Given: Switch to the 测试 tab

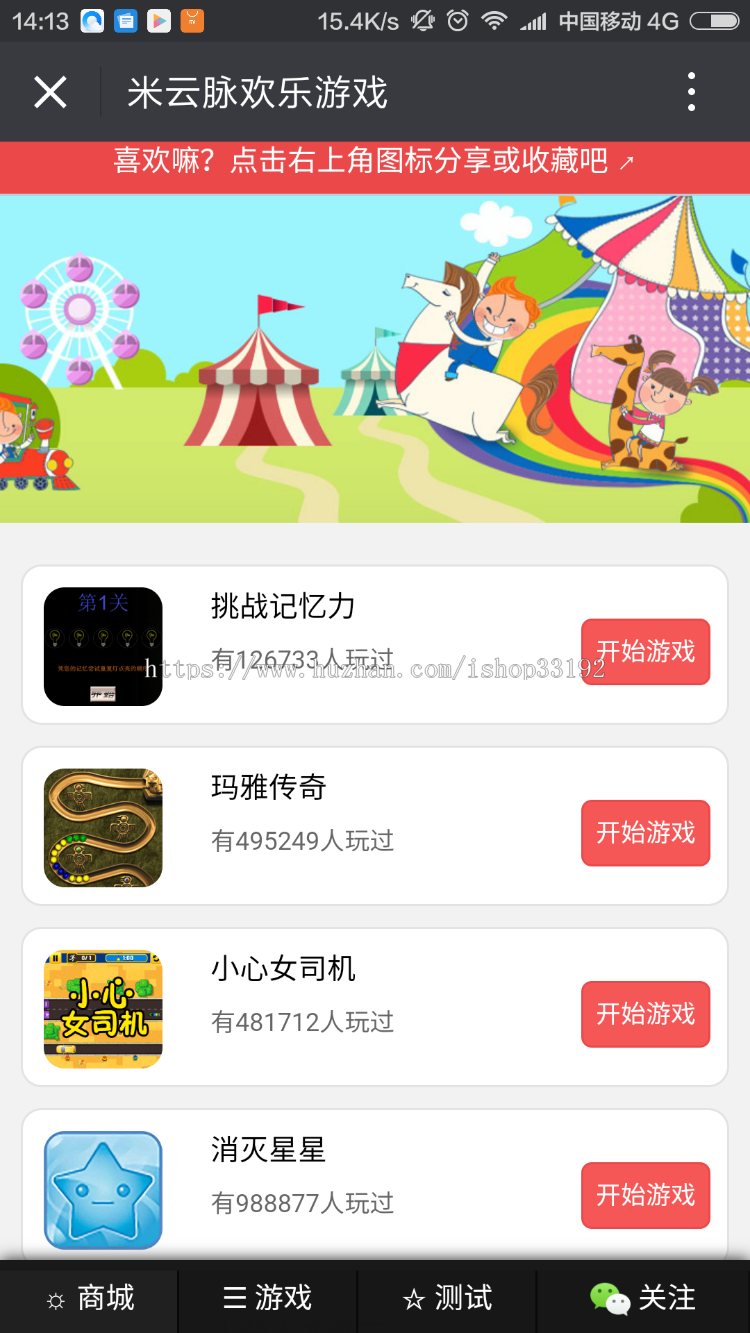Looking at the screenshot, I should point(449,1298).
